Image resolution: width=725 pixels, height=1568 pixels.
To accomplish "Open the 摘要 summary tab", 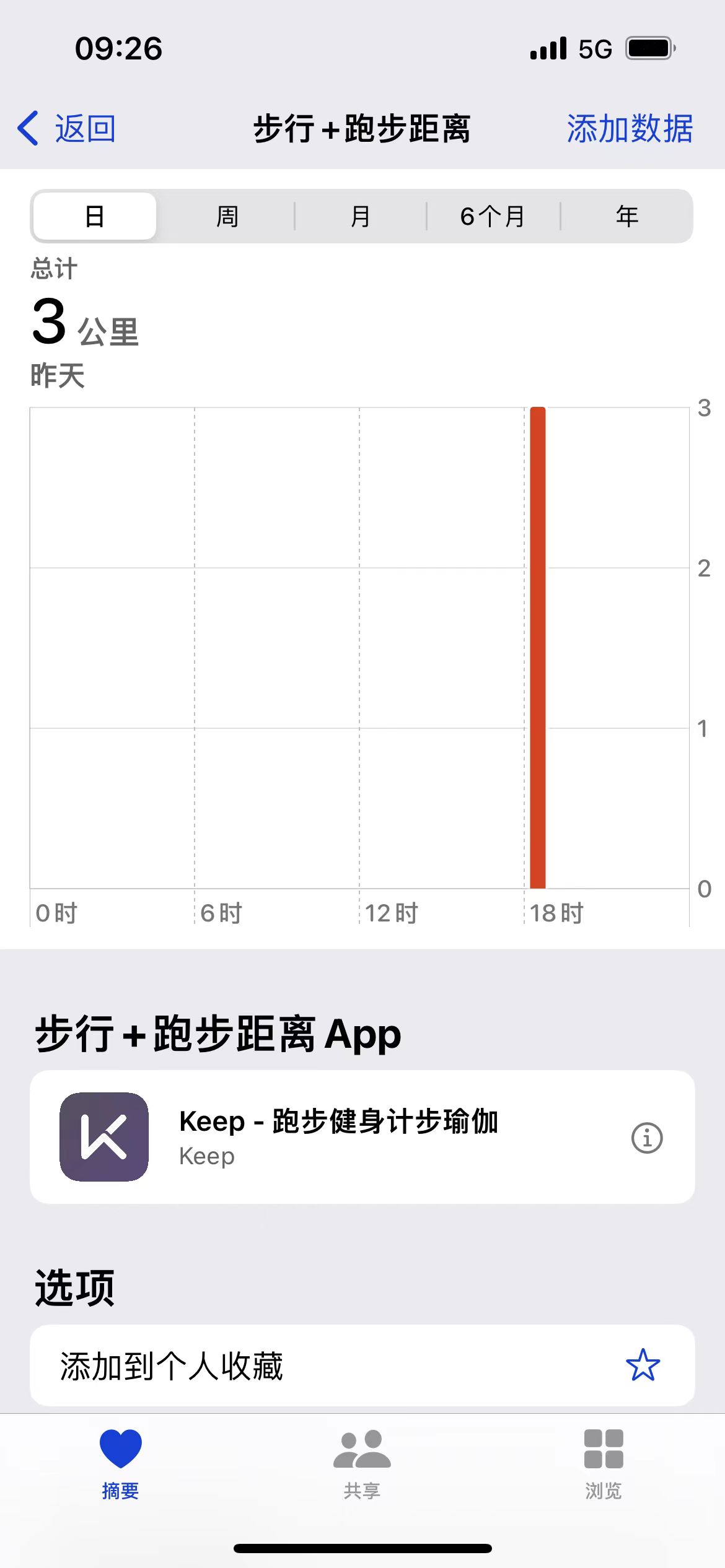I will coord(121,1464).
